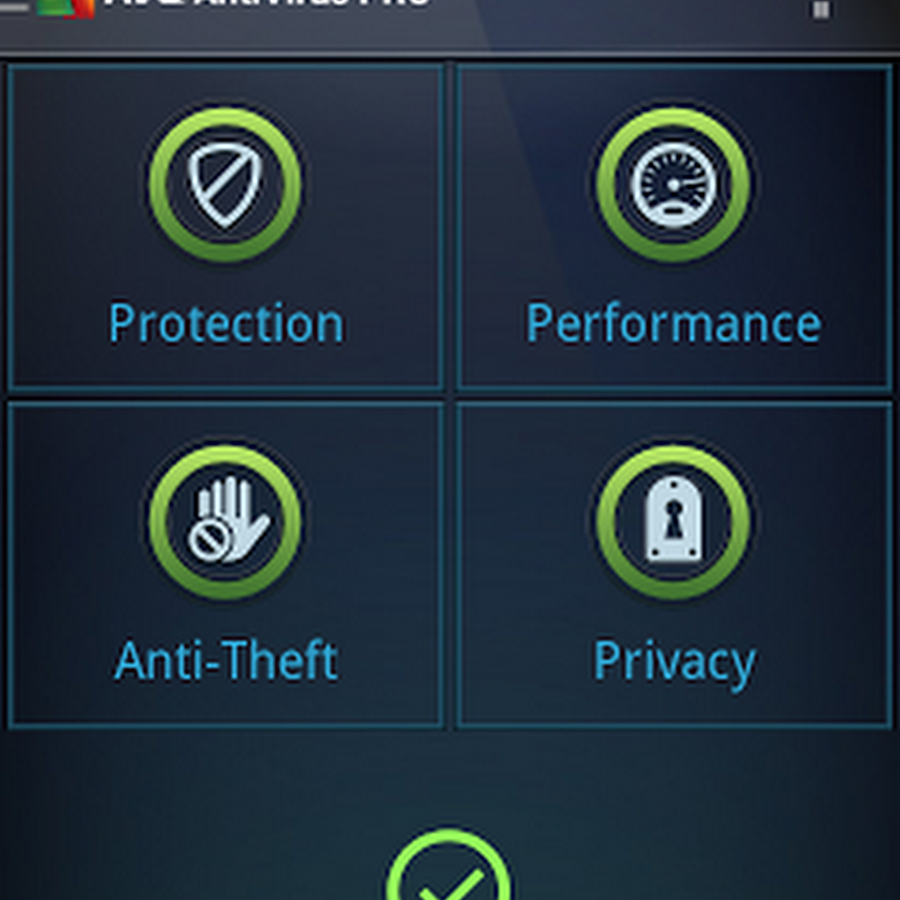Go to Anti-Theft features
900x900 pixels.
(225, 565)
